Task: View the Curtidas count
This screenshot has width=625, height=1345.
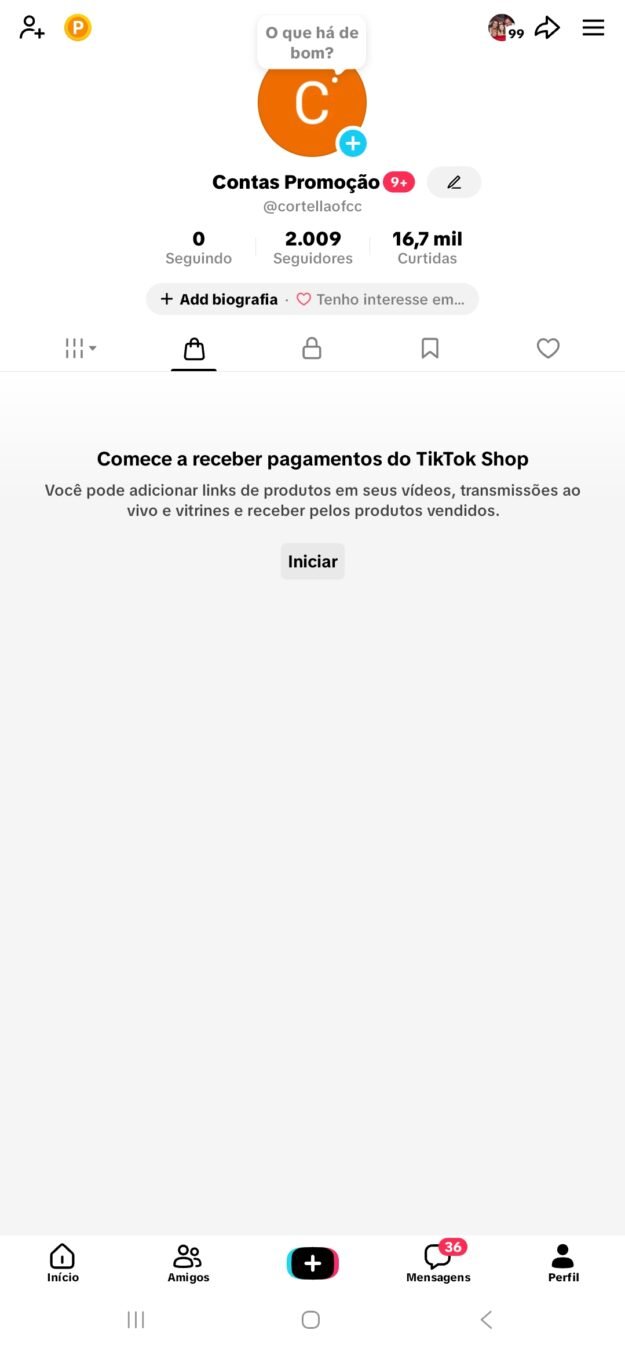Action: (427, 247)
